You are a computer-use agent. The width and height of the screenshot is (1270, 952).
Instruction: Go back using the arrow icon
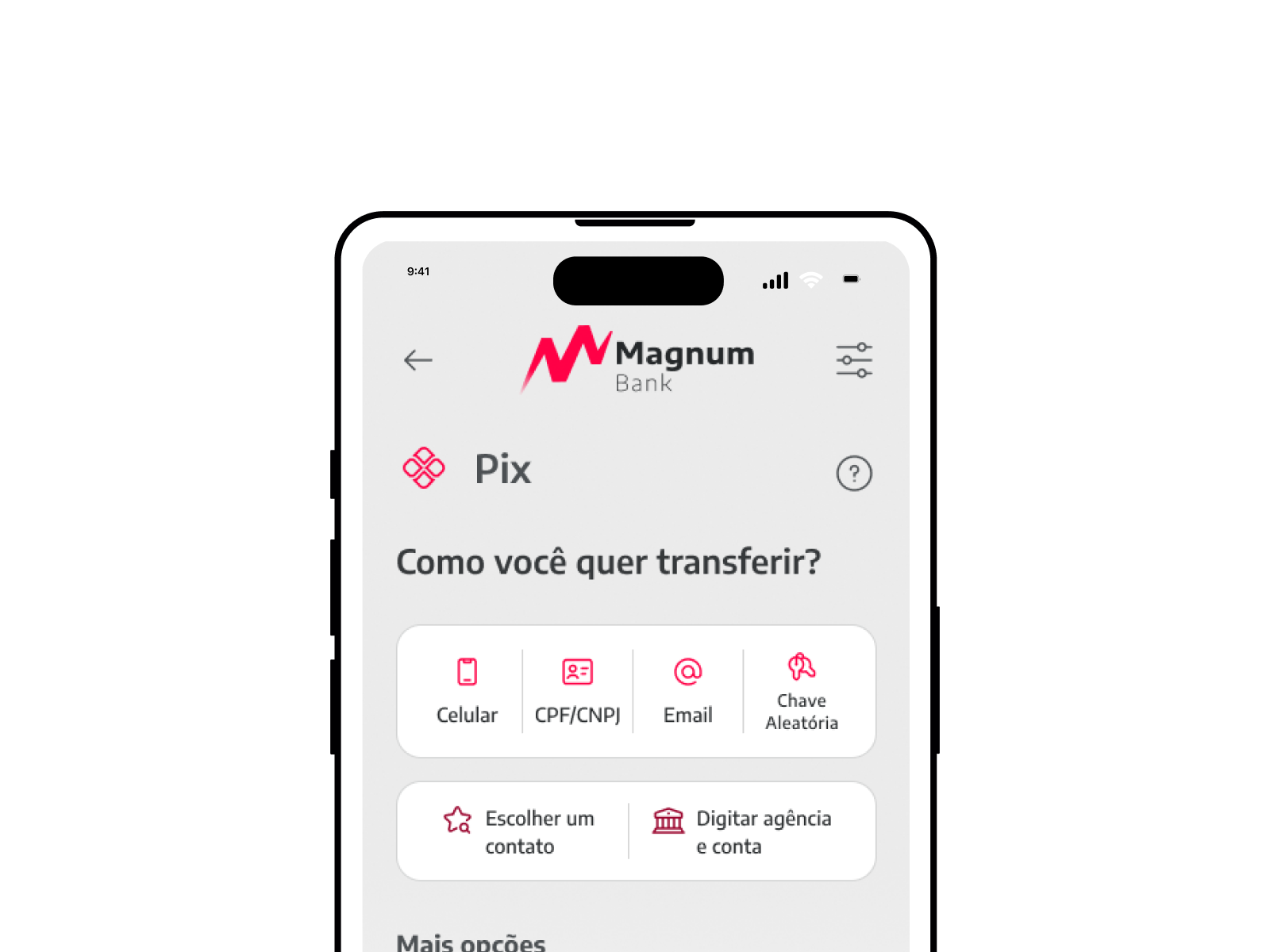click(x=418, y=360)
